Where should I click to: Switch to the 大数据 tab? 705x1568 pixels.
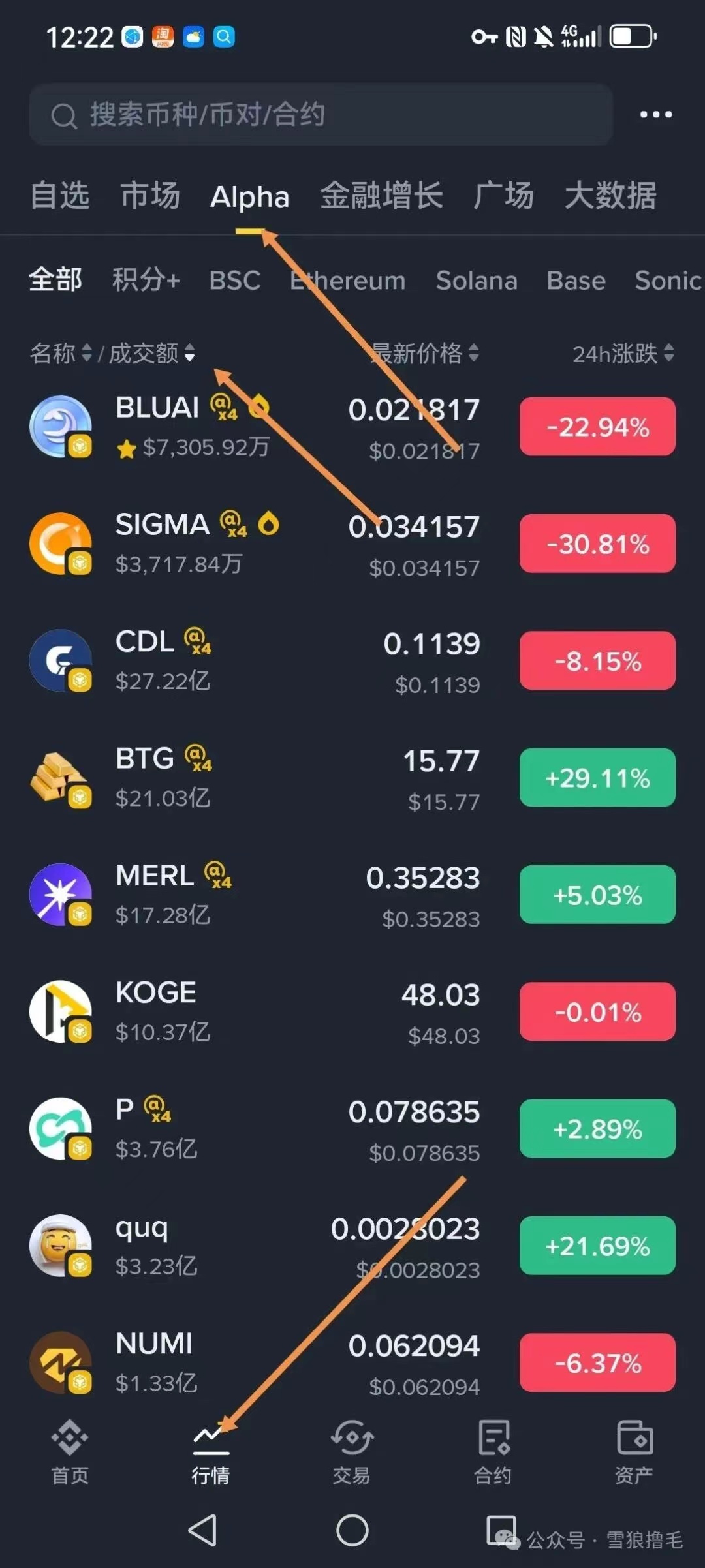click(610, 196)
